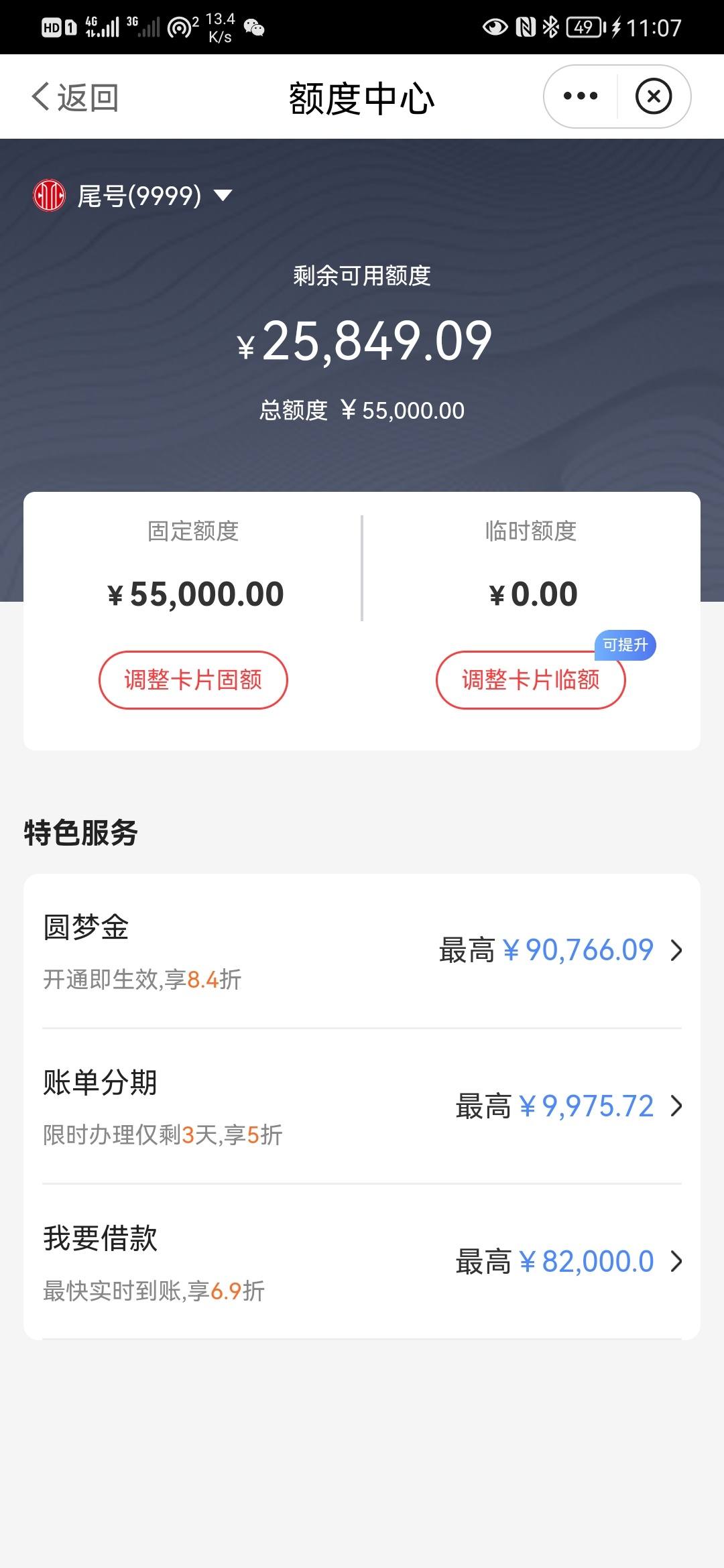Screen dimensions: 724x1568
Task: Tap 调整卡片固额 button
Action: 193,679
